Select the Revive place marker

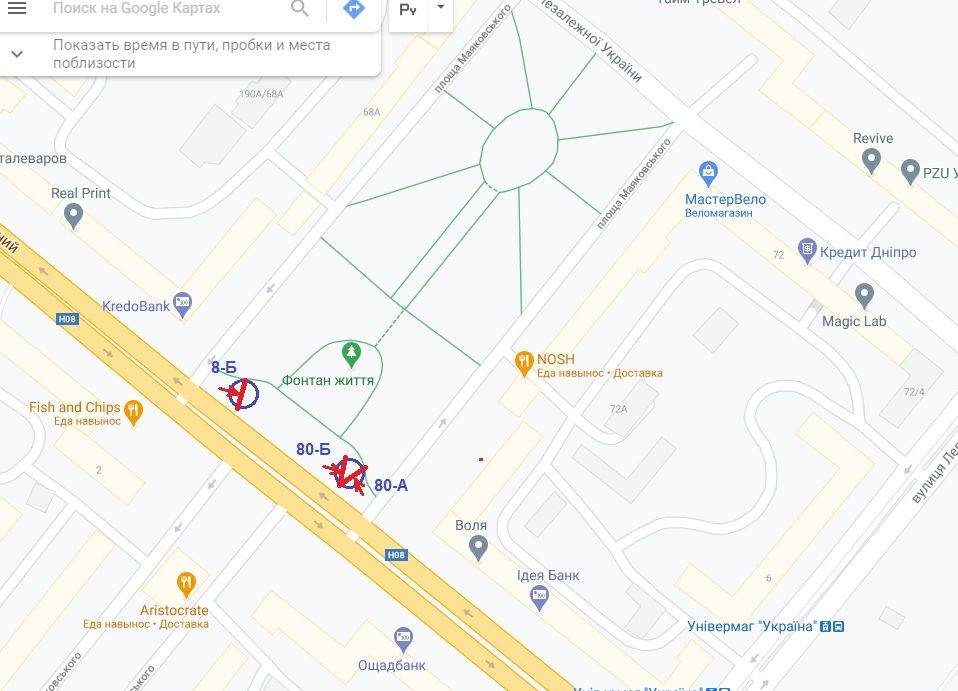click(871, 158)
